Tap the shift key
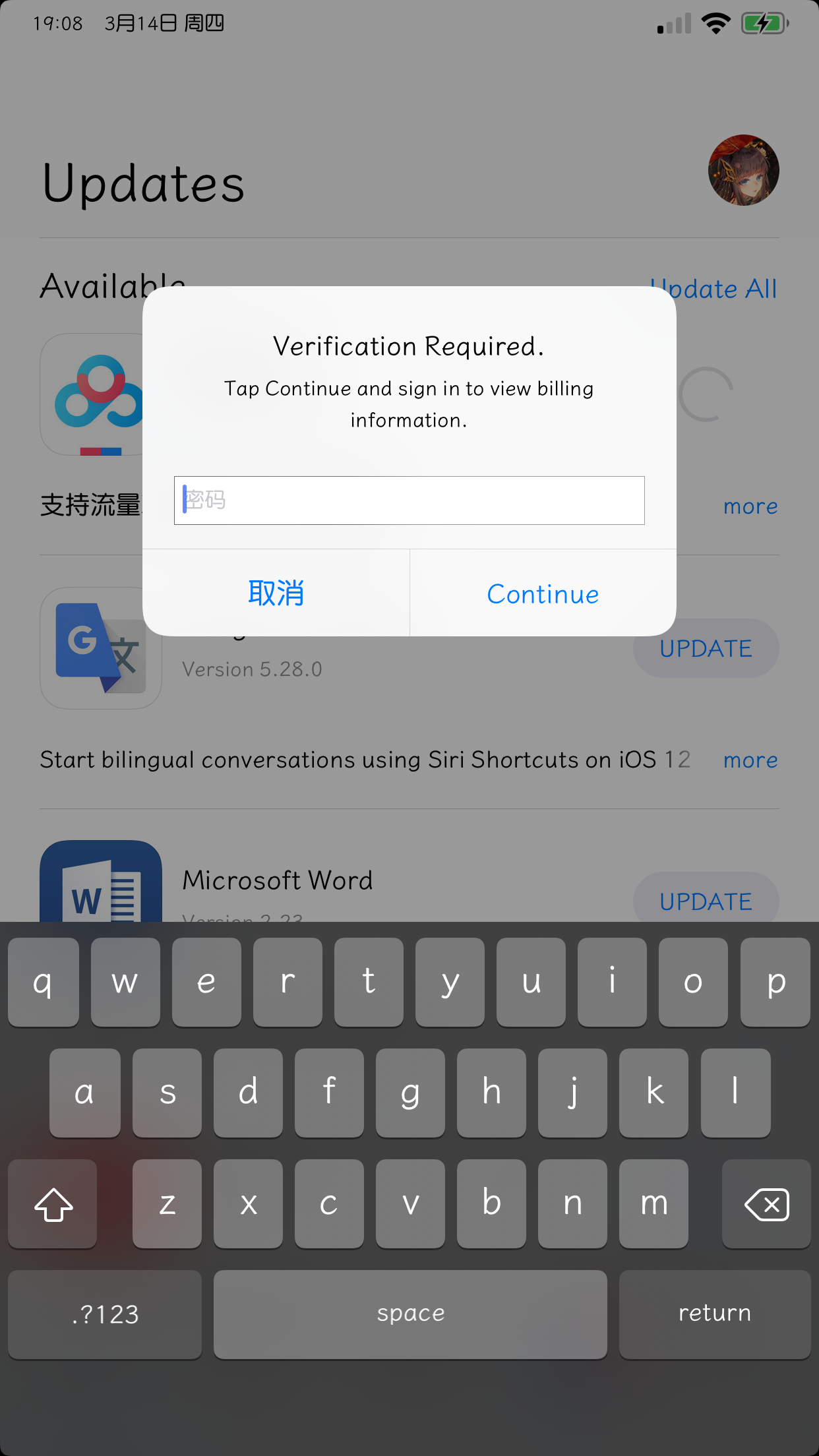This screenshot has width=819, height=1456. 53,1204
